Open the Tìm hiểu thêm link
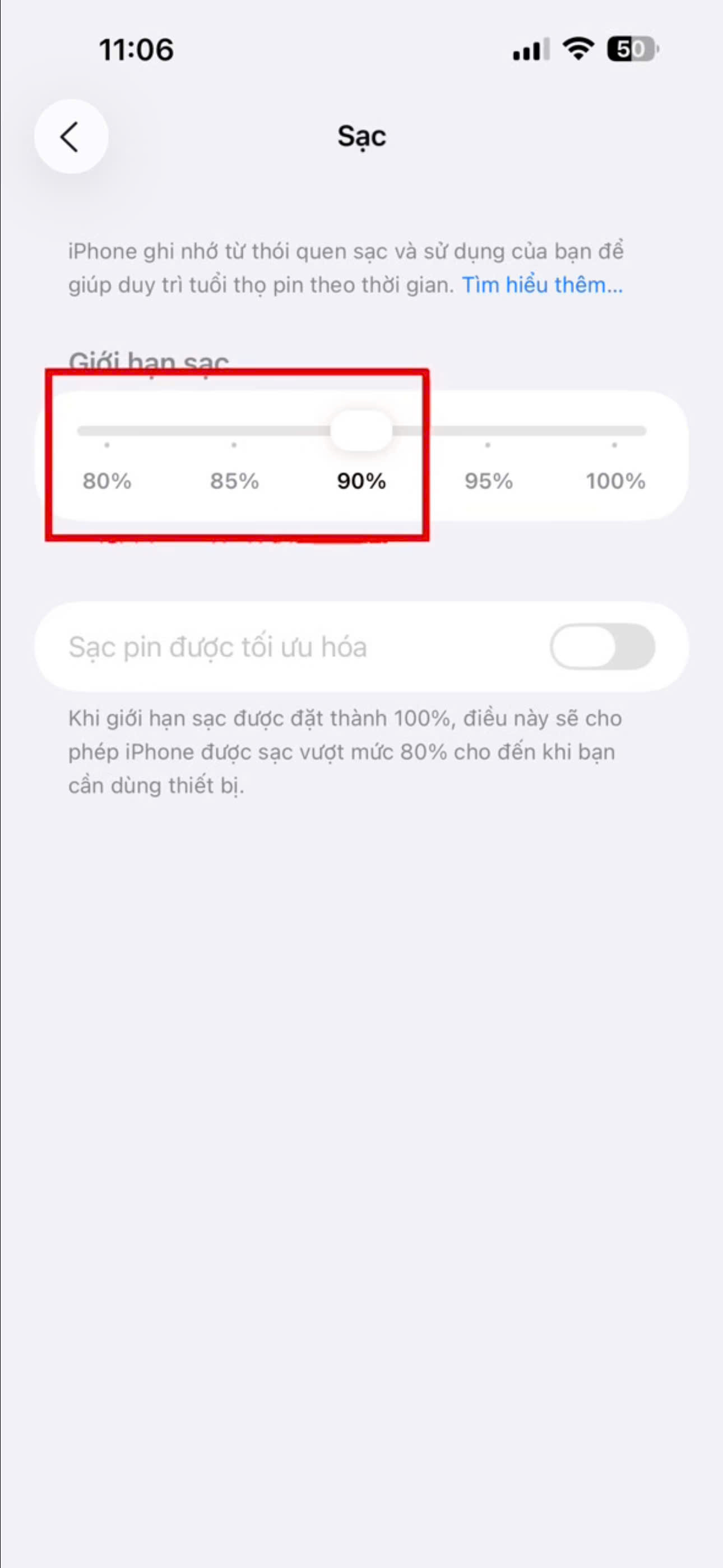Screen dimensions: 723x1568 click(x=543, y=285)
